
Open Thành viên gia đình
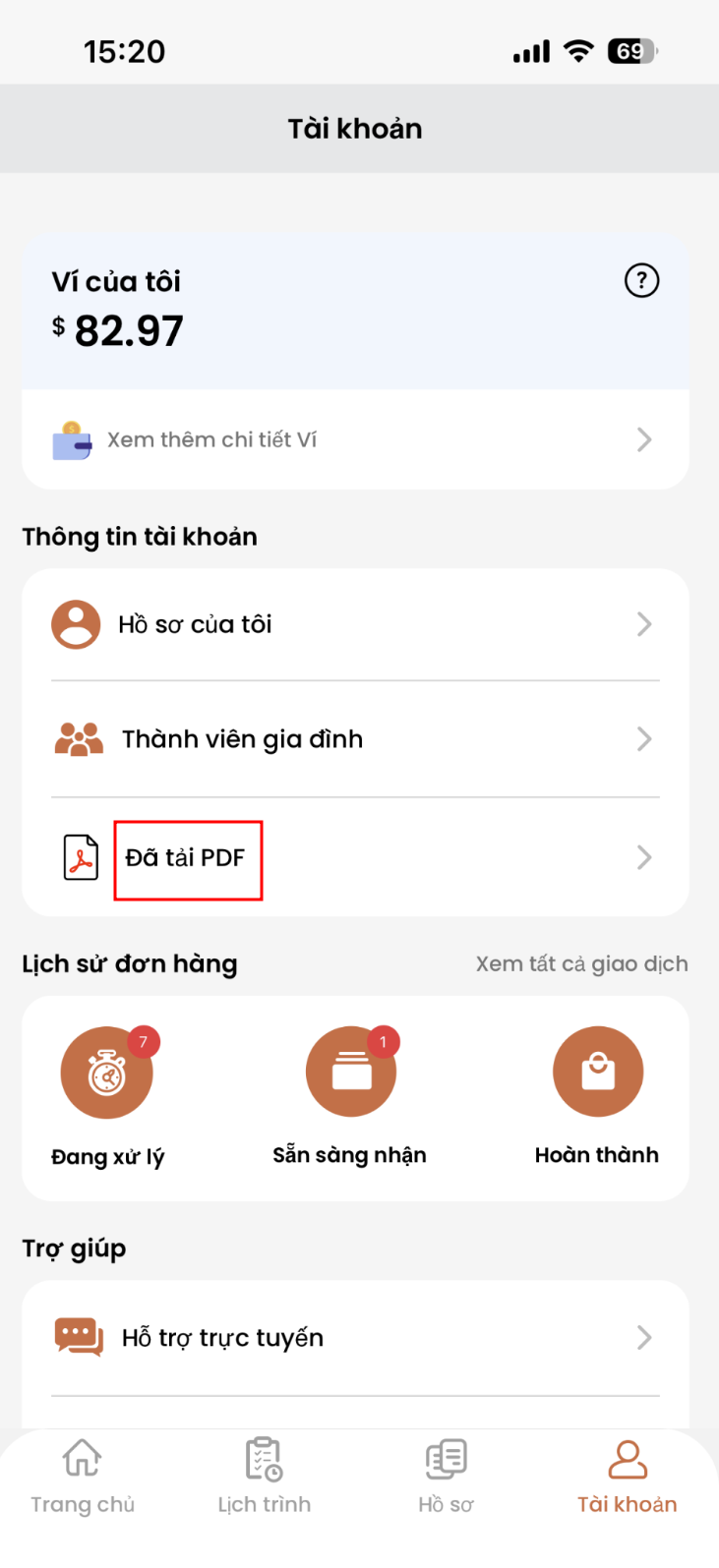click(x=355, y=739)
